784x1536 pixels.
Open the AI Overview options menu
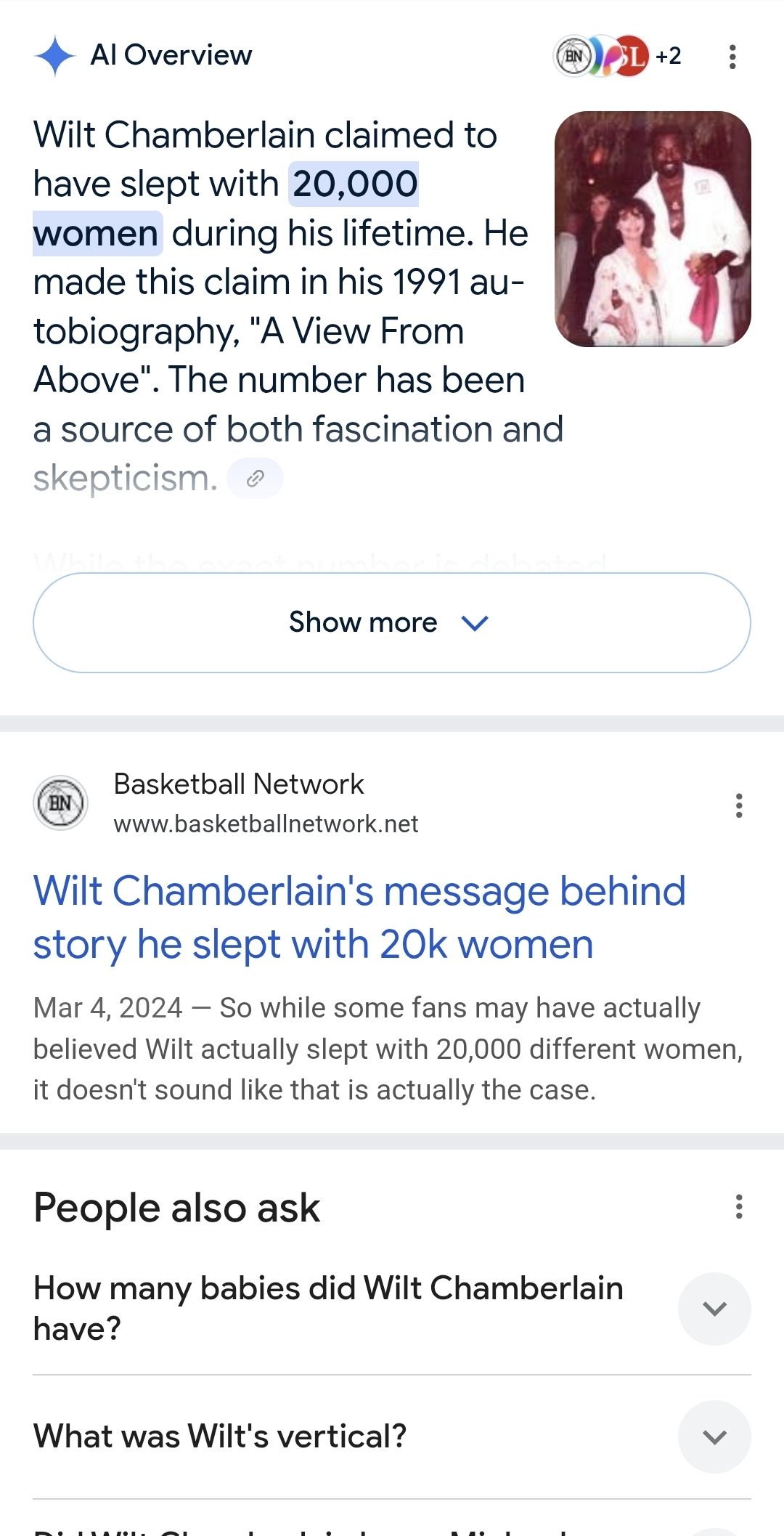click(732, 57)
